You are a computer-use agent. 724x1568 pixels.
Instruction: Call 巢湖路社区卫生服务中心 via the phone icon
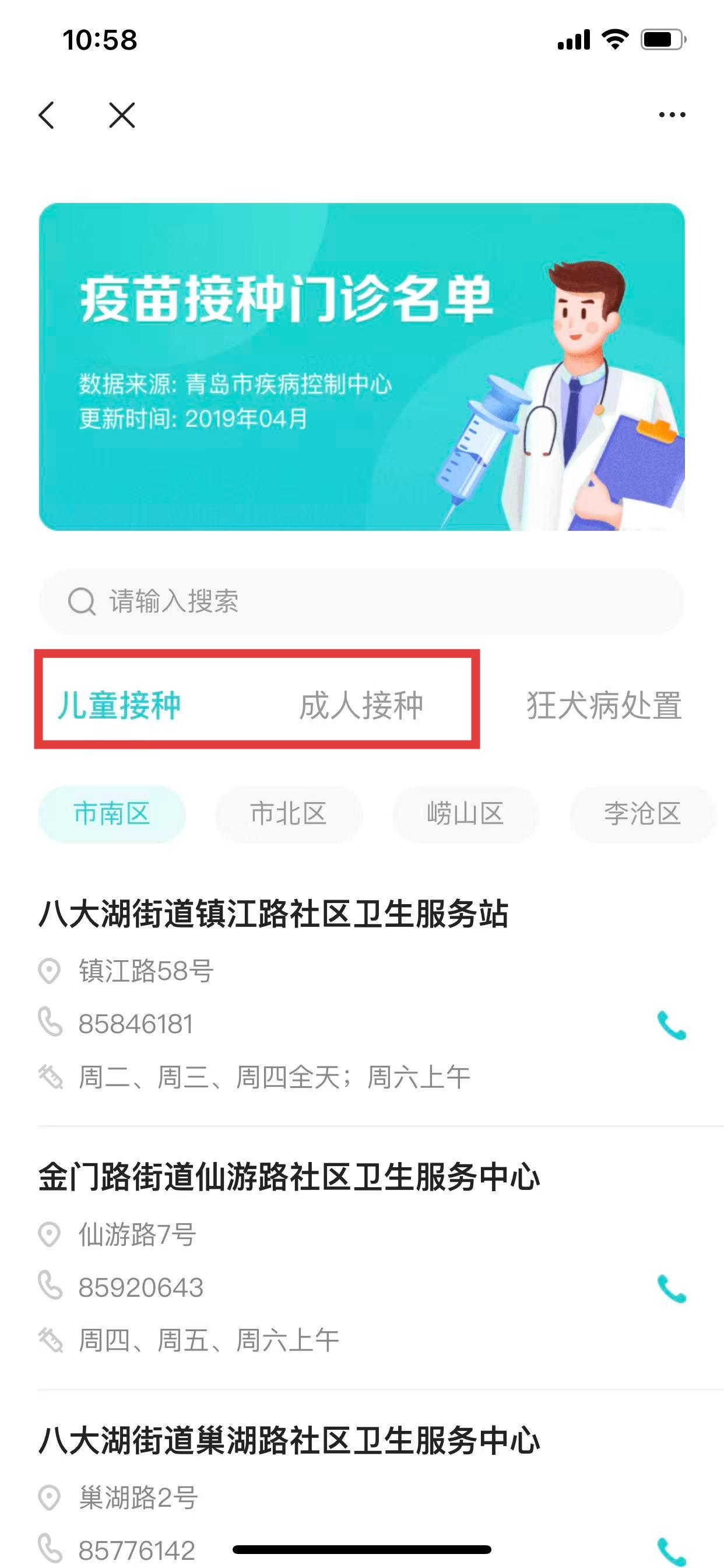tap(672, 1550)
